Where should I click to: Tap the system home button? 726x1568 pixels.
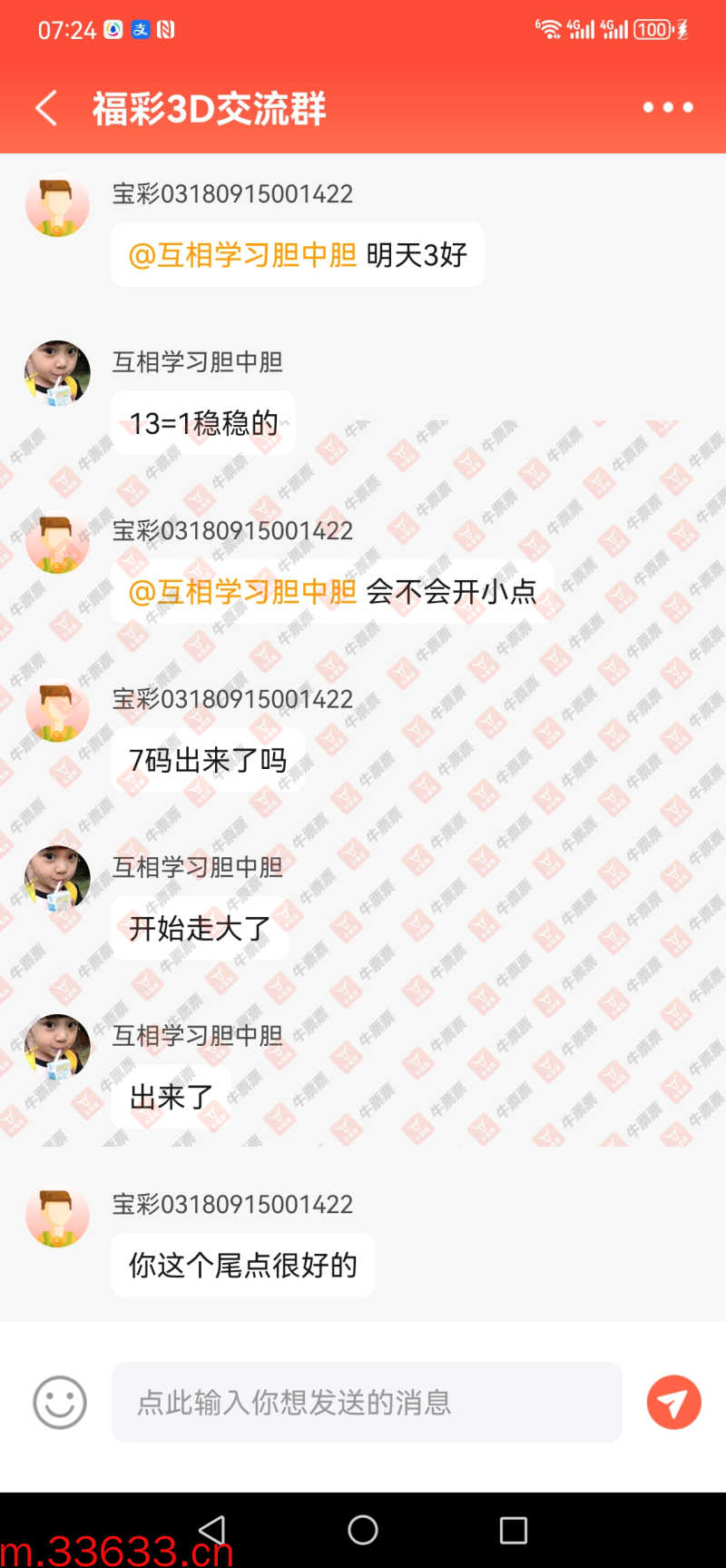tap(363, 1530)
